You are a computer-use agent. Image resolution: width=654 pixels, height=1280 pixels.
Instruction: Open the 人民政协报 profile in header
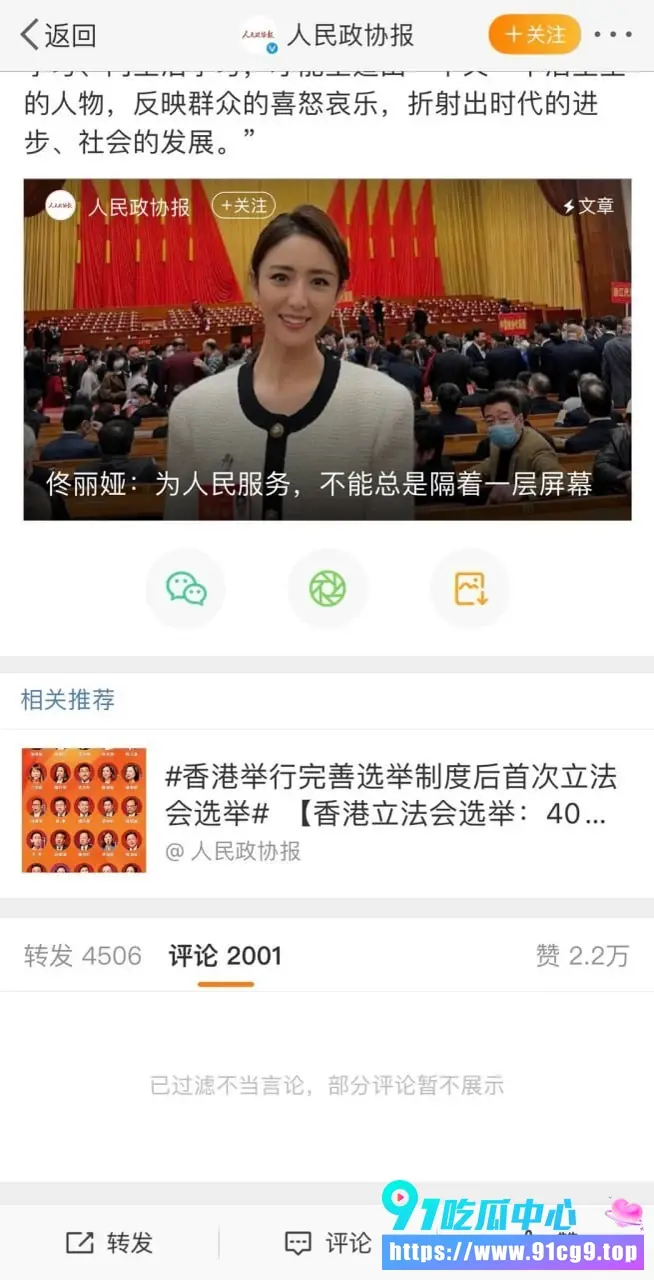pyautogui.click(x=327, y=36)
